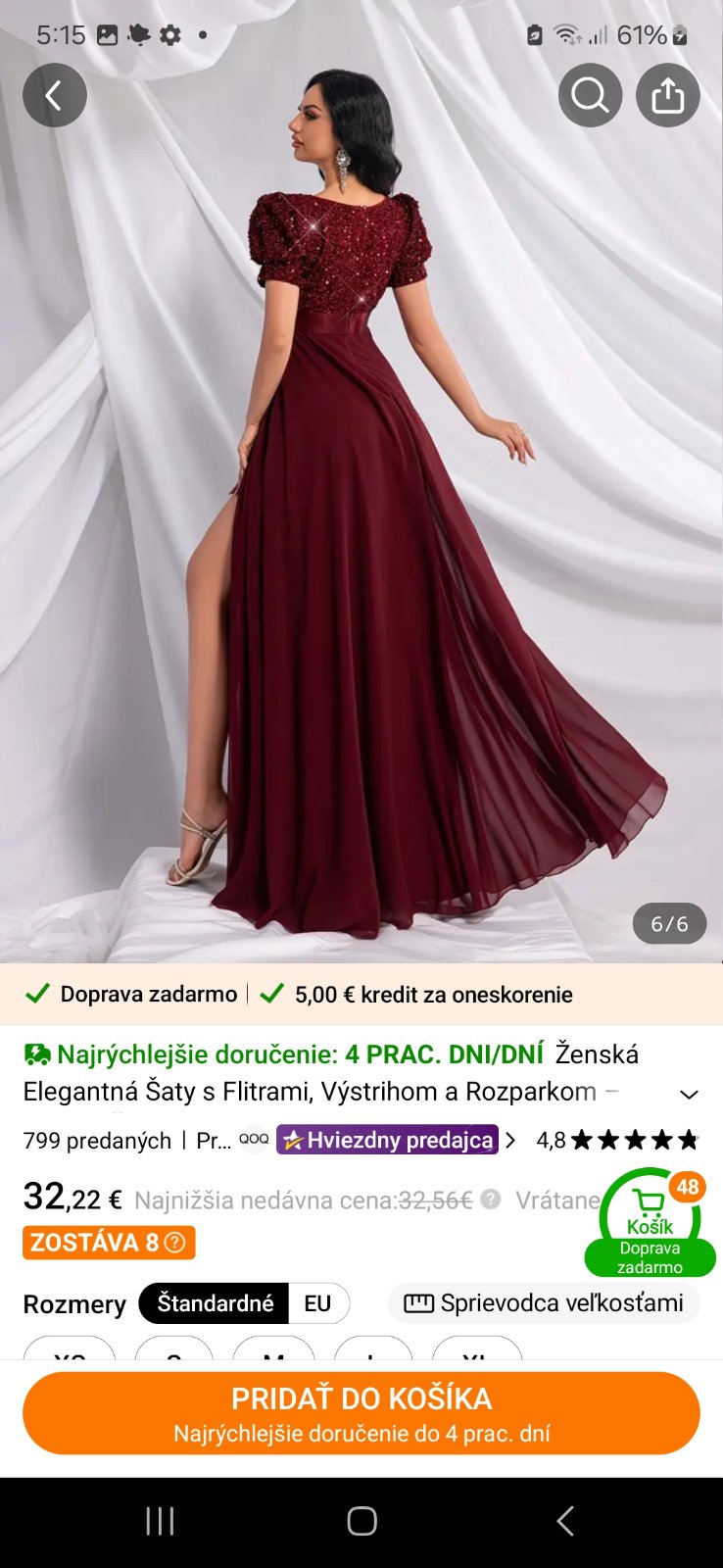723x1568 pixels.
Task: Open the Hviezdny predajca seller badge
Action: coord(388,1140)
